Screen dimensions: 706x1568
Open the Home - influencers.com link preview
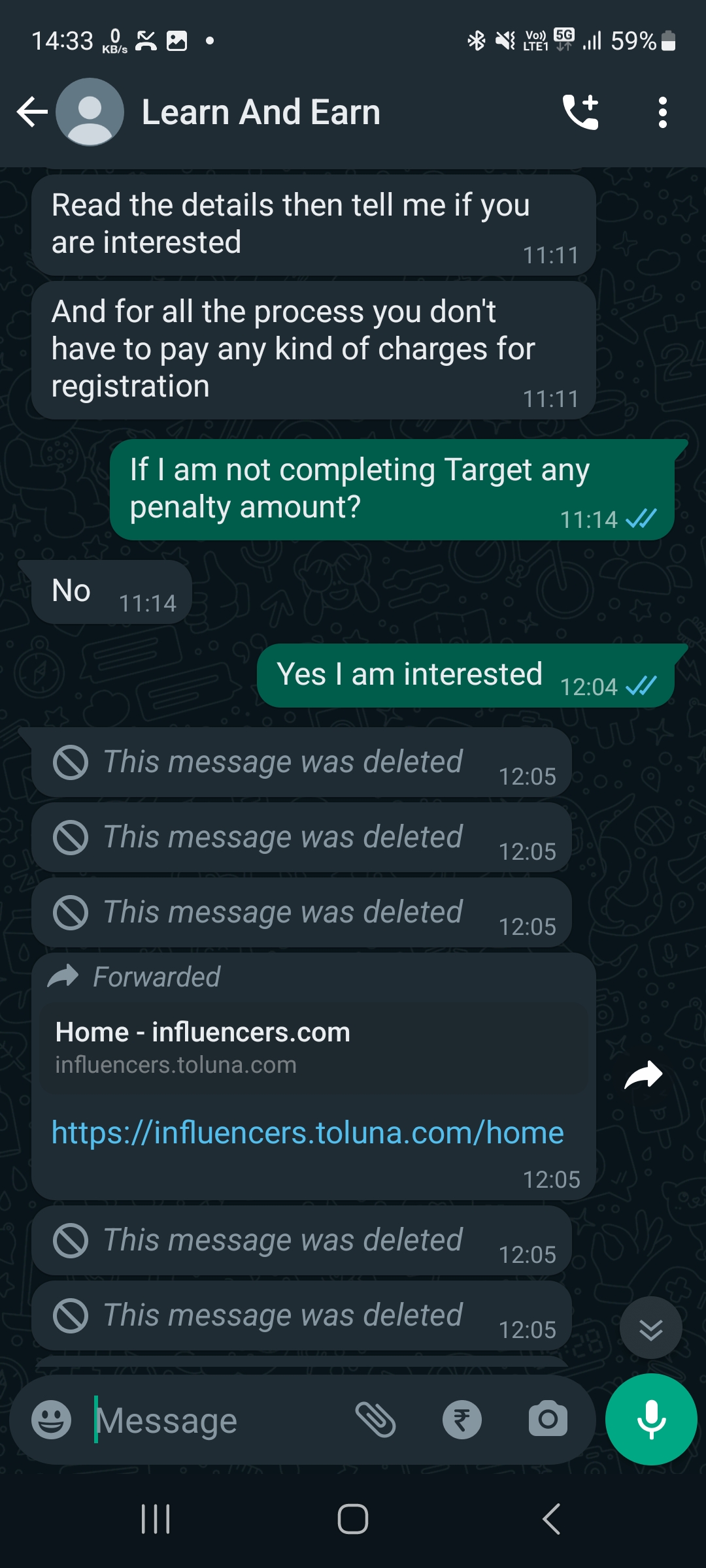point(314,1048)
